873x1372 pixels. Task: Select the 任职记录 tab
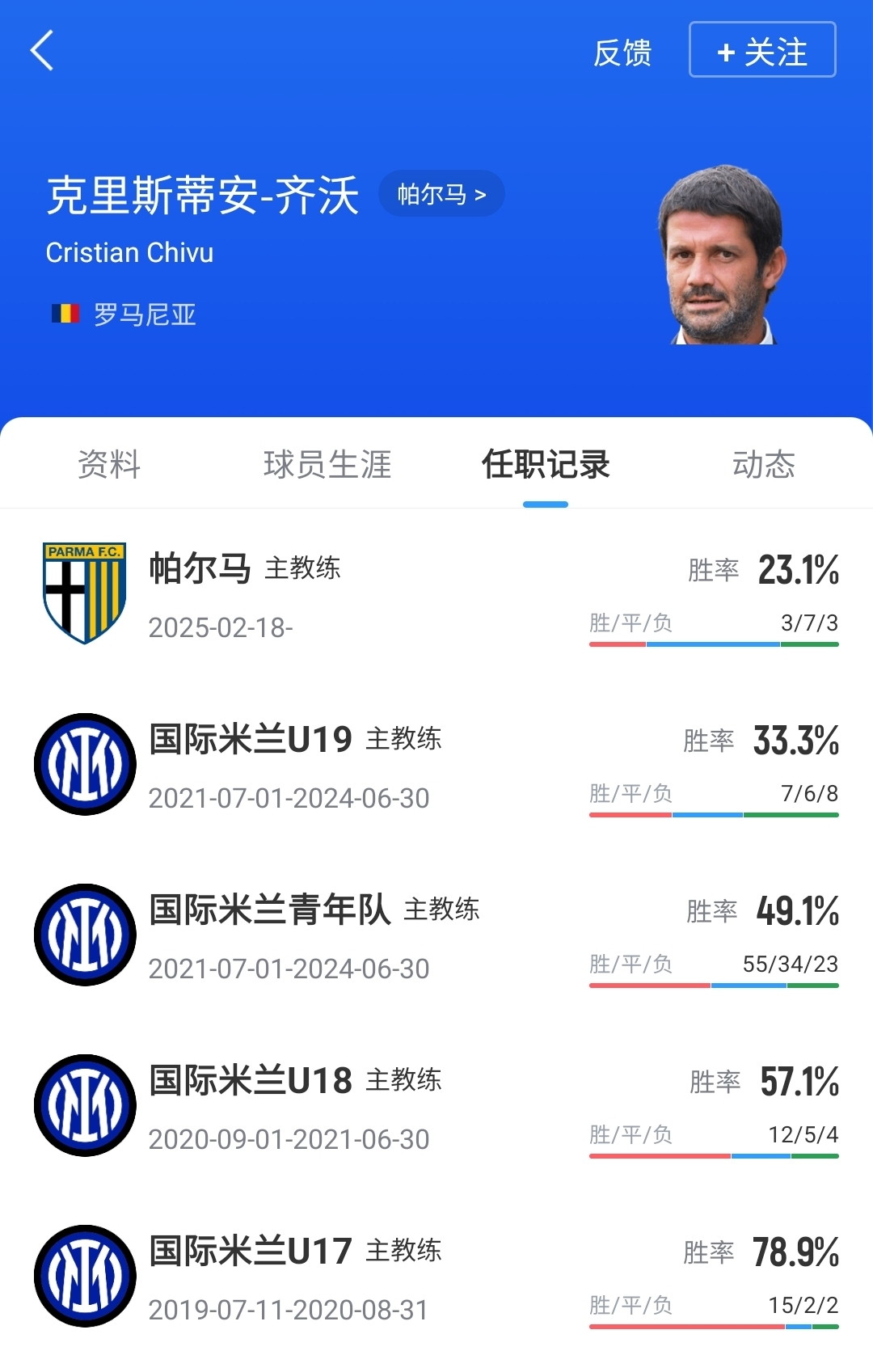[546, 464]
